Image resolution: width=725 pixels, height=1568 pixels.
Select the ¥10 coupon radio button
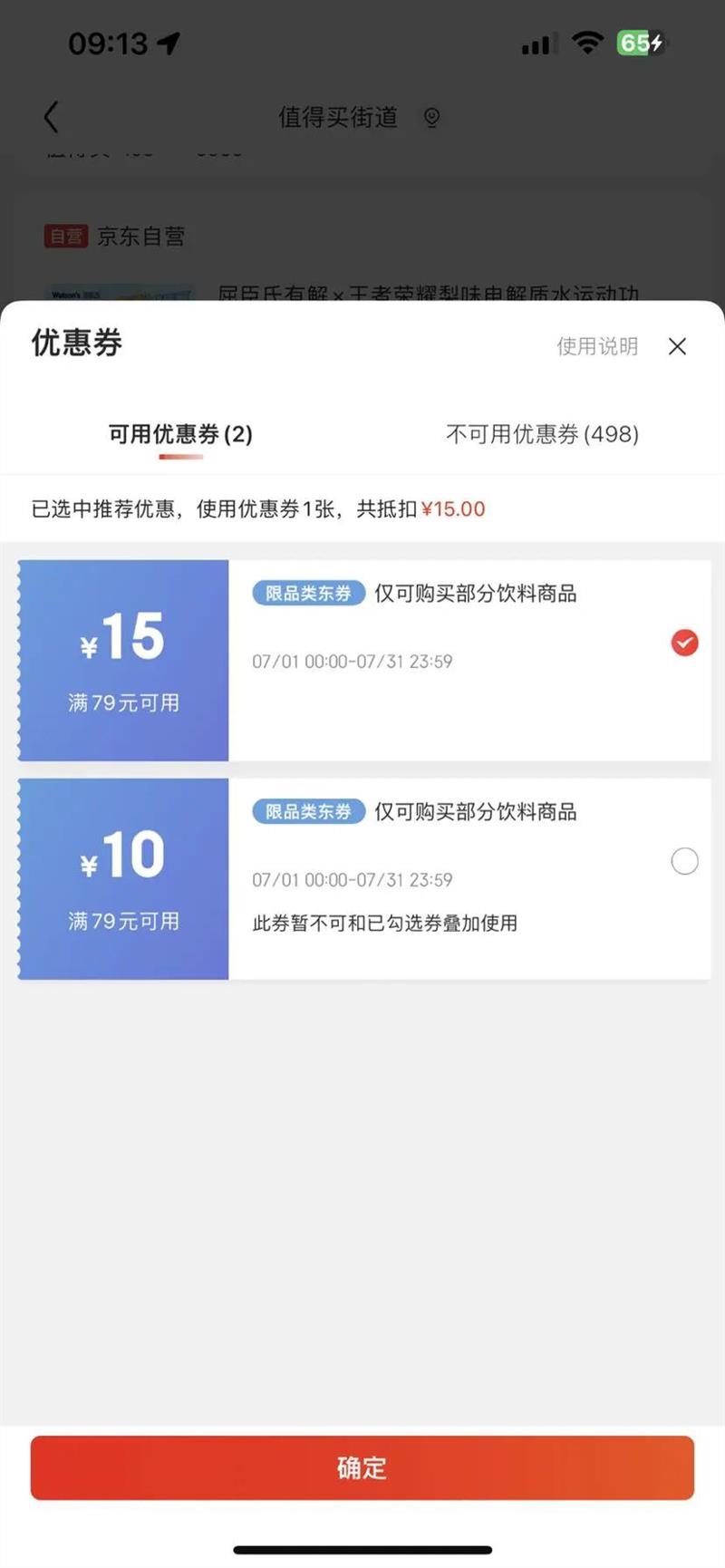684,861
